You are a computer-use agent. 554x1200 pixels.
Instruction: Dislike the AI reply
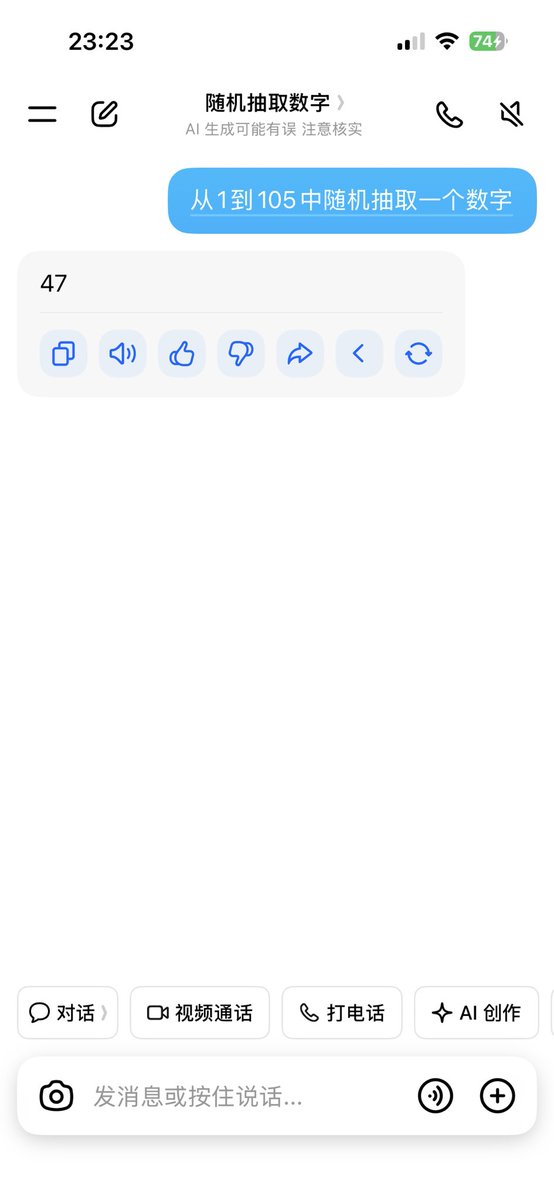(241, 354)
